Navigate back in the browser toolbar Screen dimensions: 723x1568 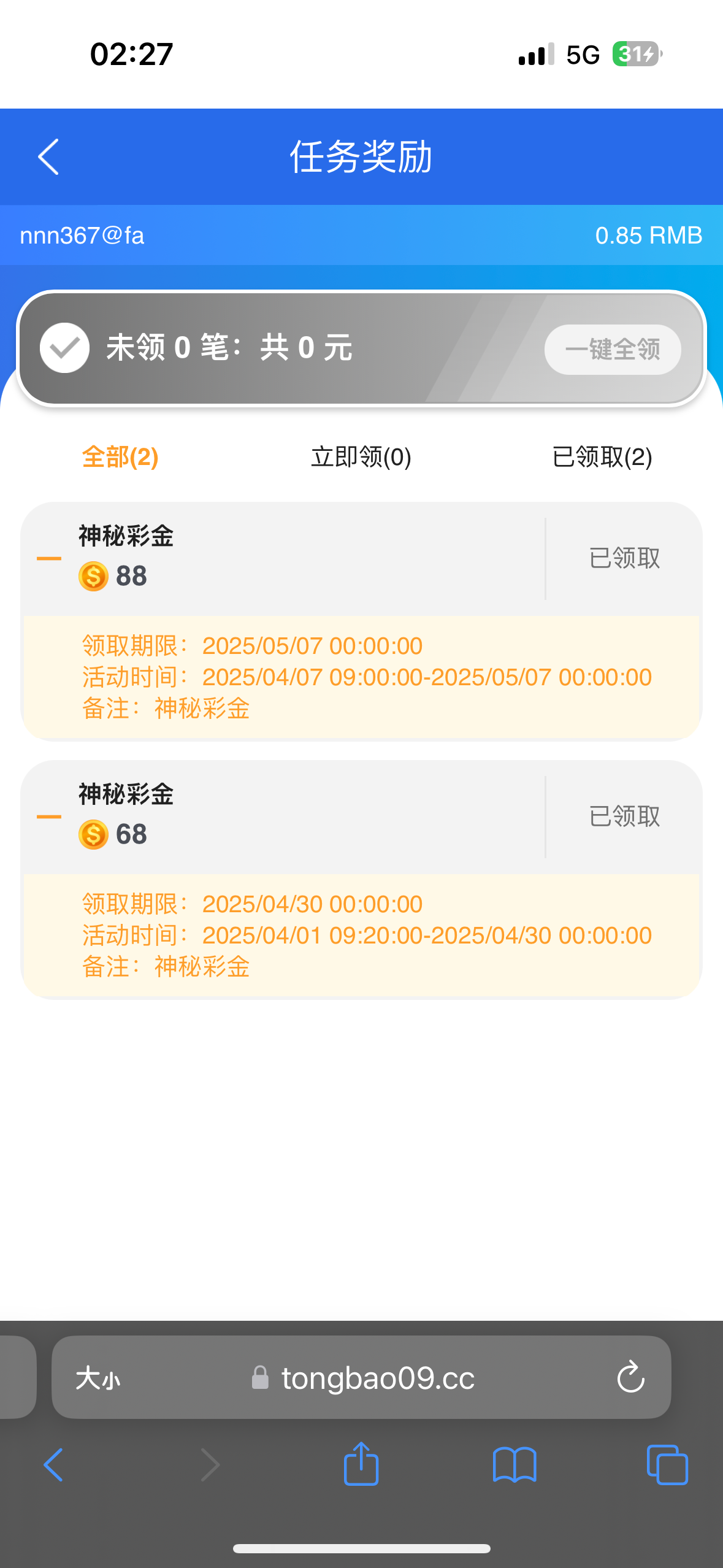coord(54,1465)
